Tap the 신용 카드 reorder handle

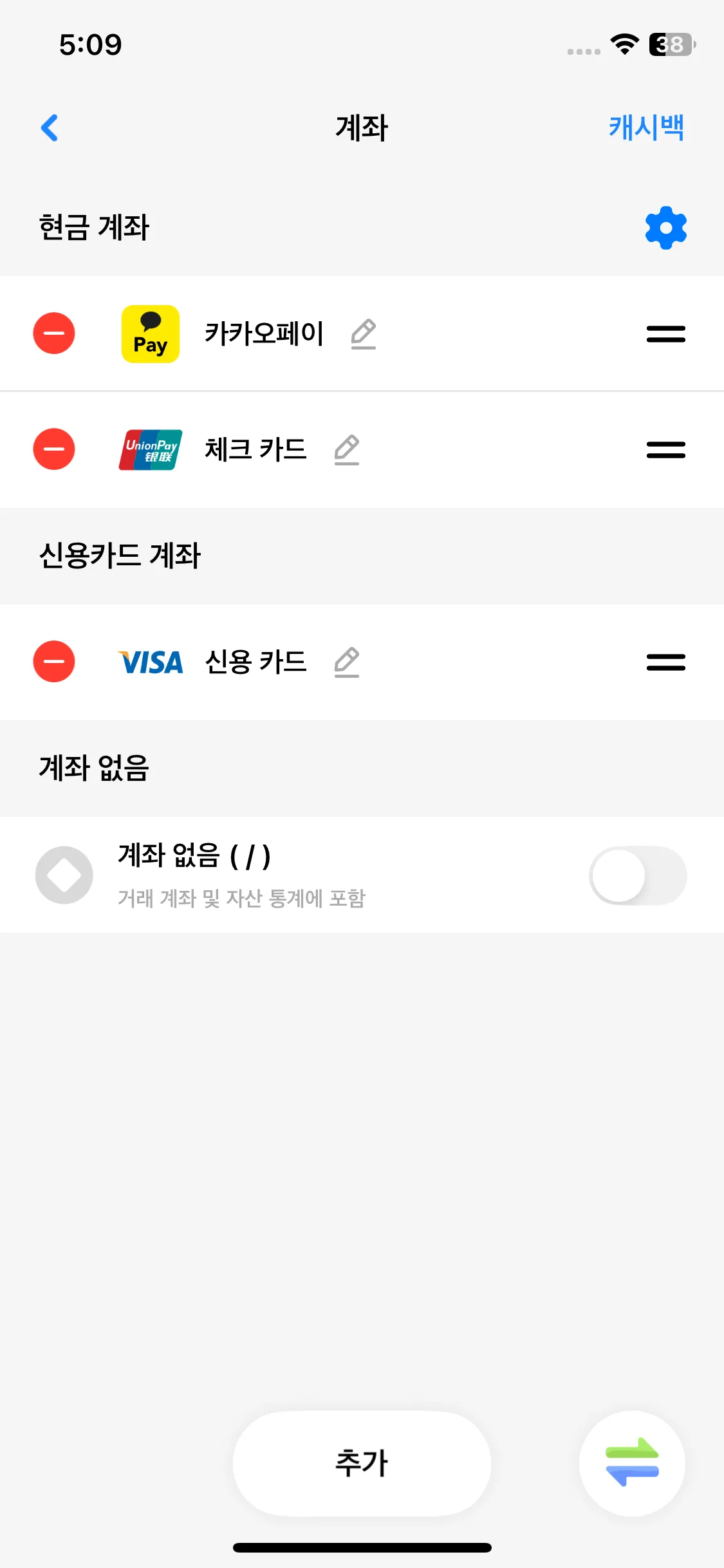click(665, 662)
